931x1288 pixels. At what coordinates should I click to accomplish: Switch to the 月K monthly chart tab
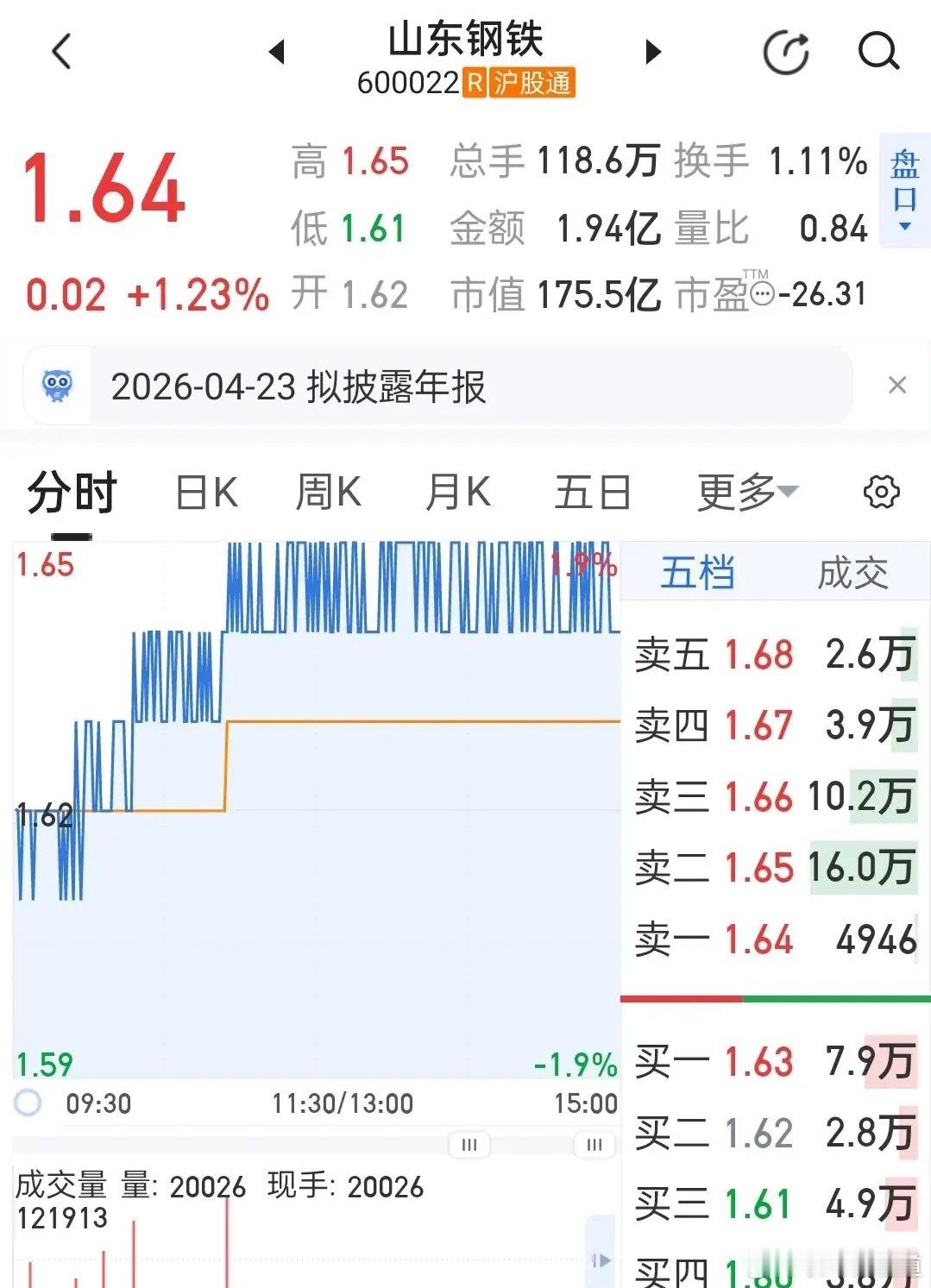[x=458, y=491]
